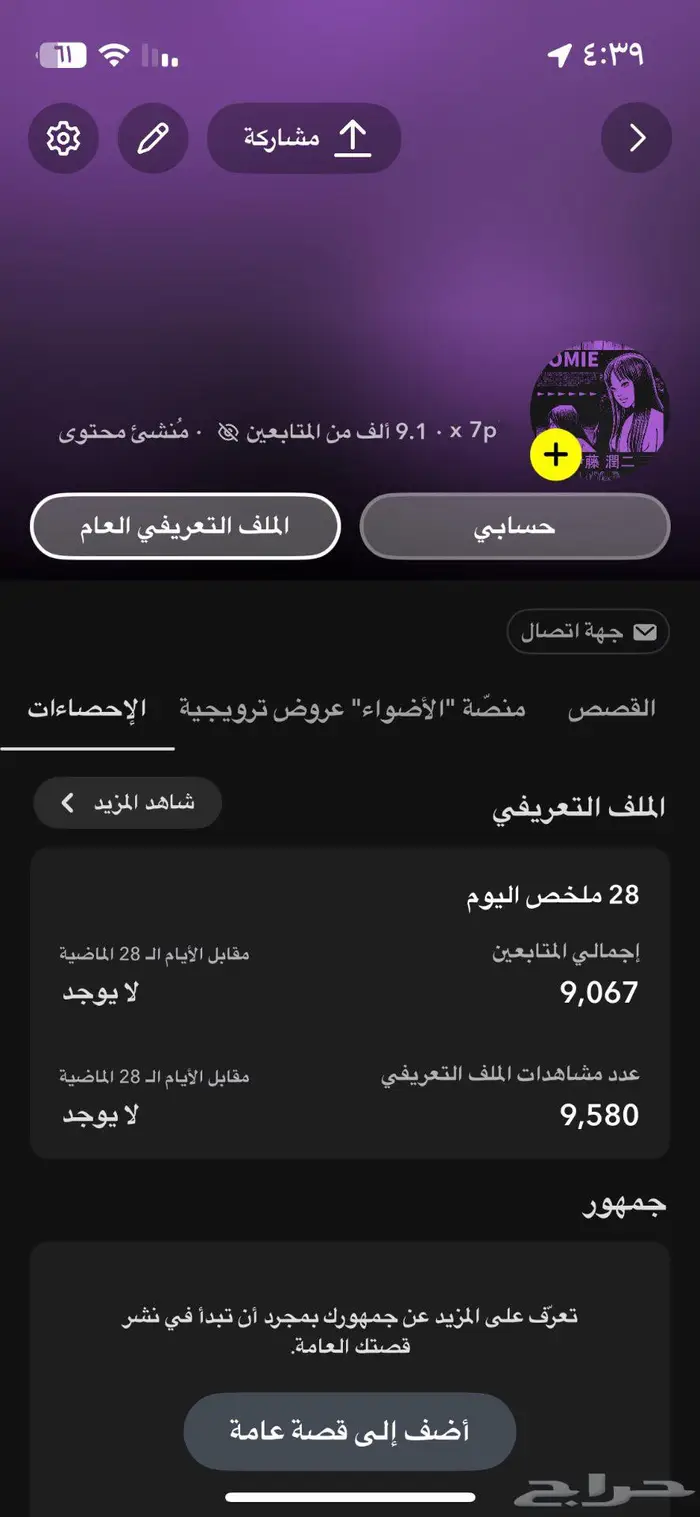Open جهة اتصال contact chip
Viewport: 700px width, 1517px height.
(588, 633)
